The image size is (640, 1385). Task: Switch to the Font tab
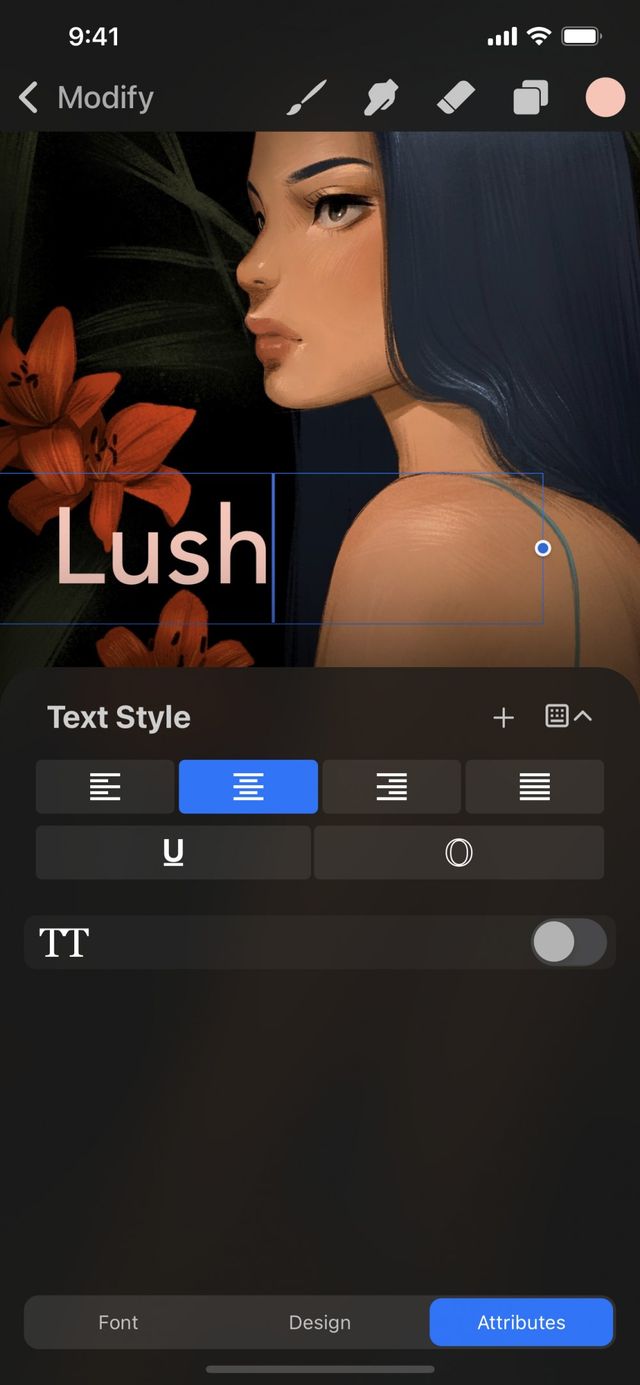click(118, 1322)
